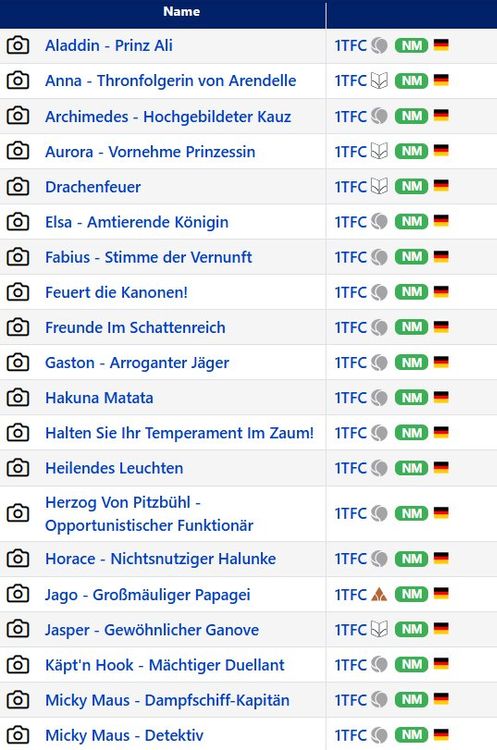Open Freunde Im Schattenreich
Image resolution: width=497 pixels, height=750 pixels.
coord(135,328)
